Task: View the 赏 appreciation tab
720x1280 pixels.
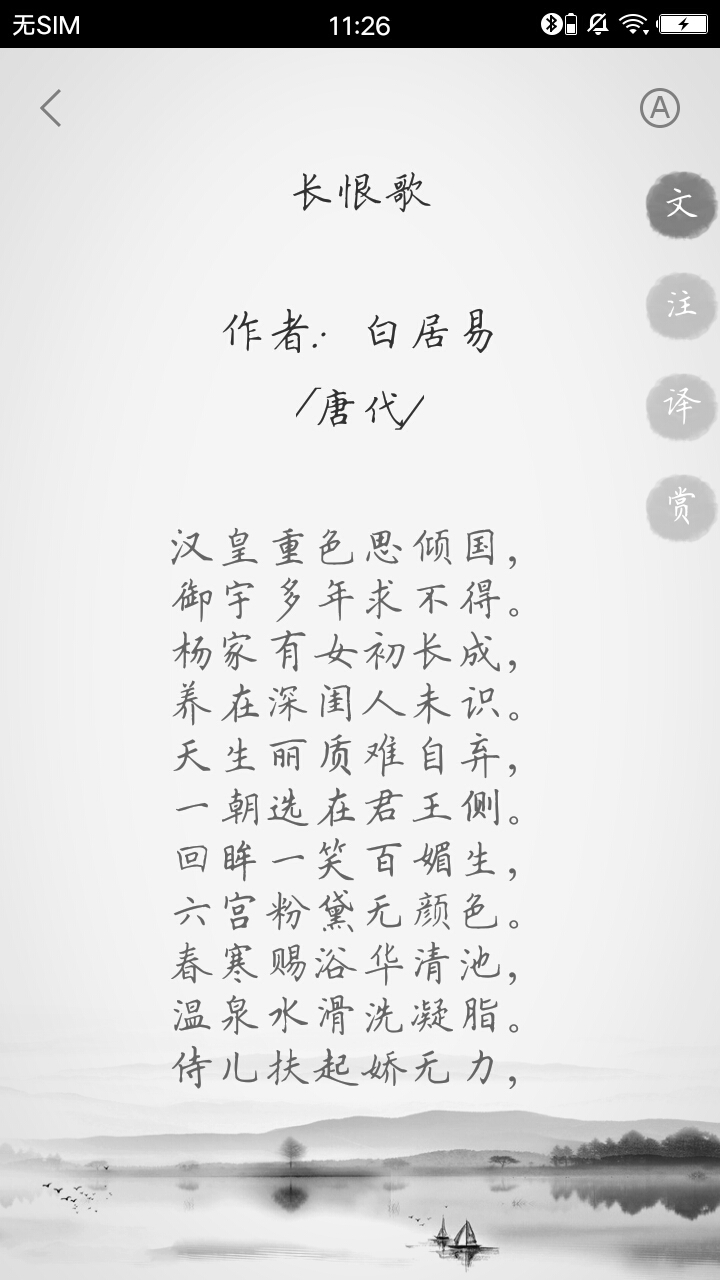Action: [681, 507]
